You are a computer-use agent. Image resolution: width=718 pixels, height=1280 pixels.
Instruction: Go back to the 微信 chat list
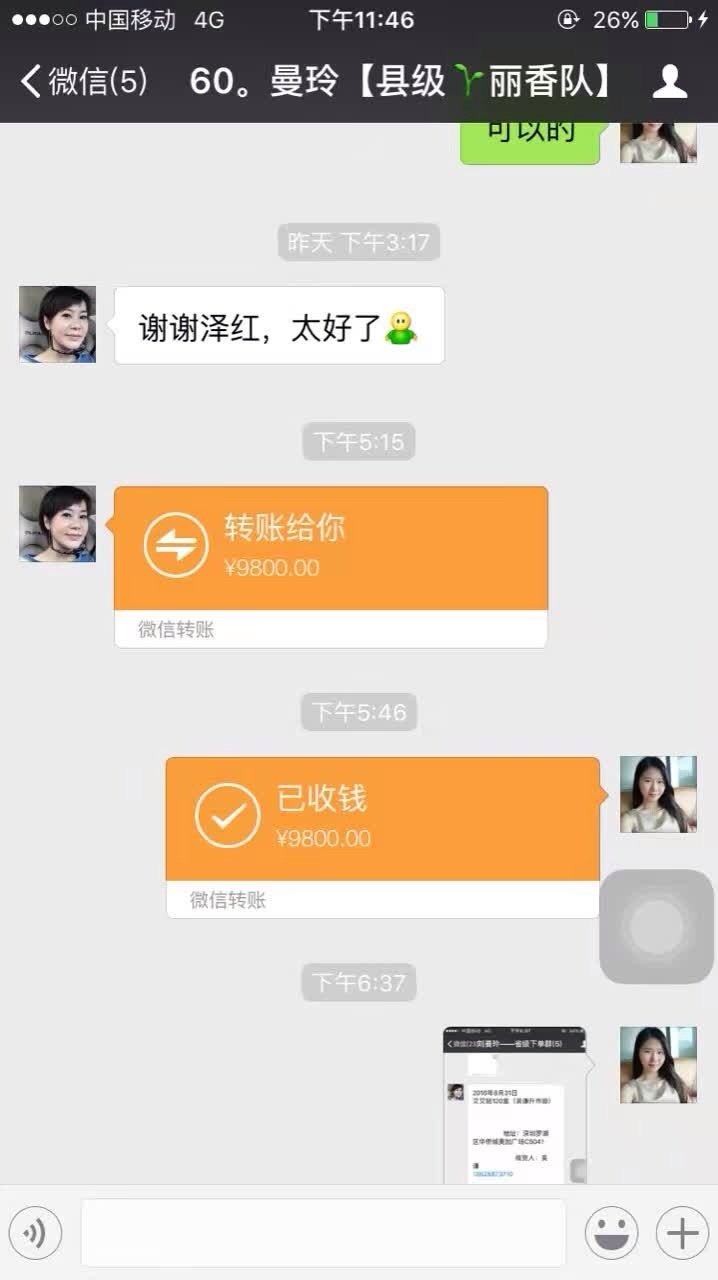(85, 81)
